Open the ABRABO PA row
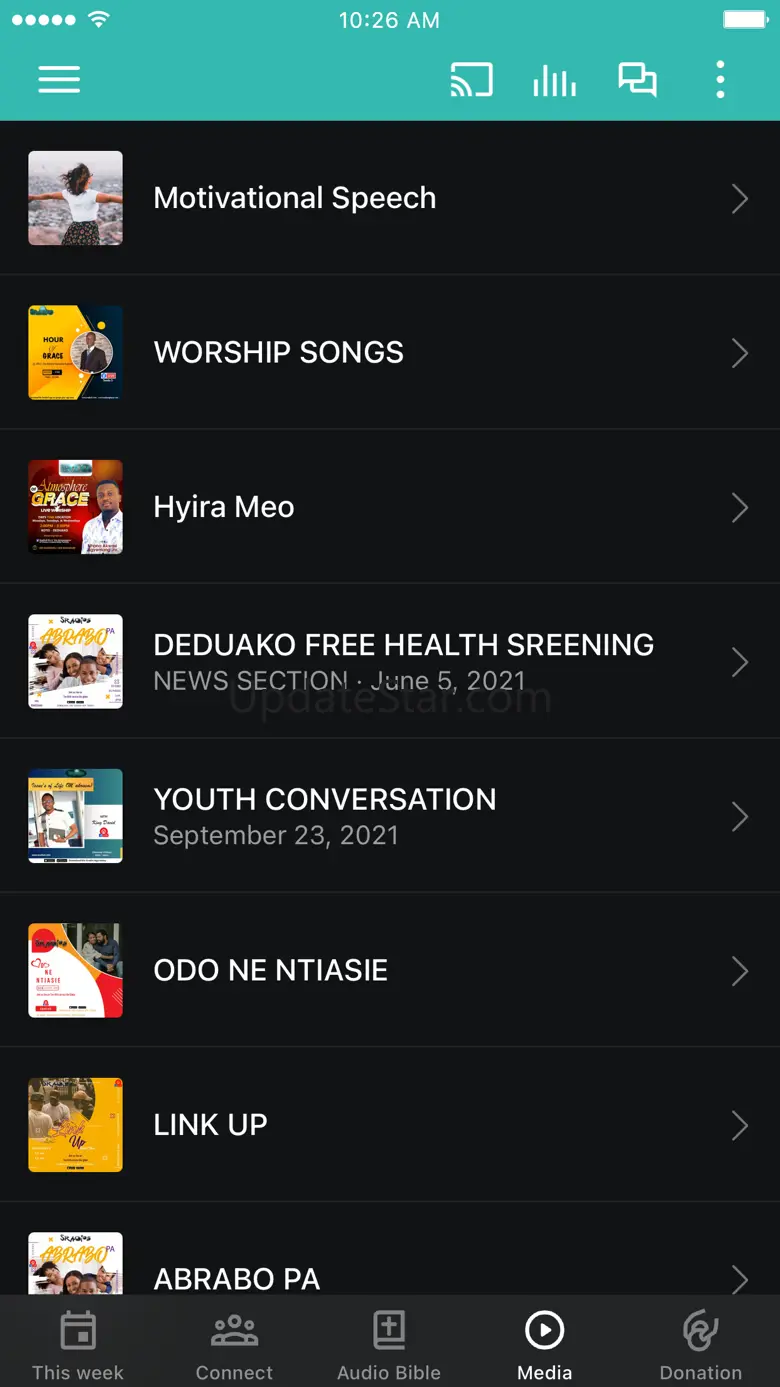This screenshot has width=780, height=1387. 390,1272
